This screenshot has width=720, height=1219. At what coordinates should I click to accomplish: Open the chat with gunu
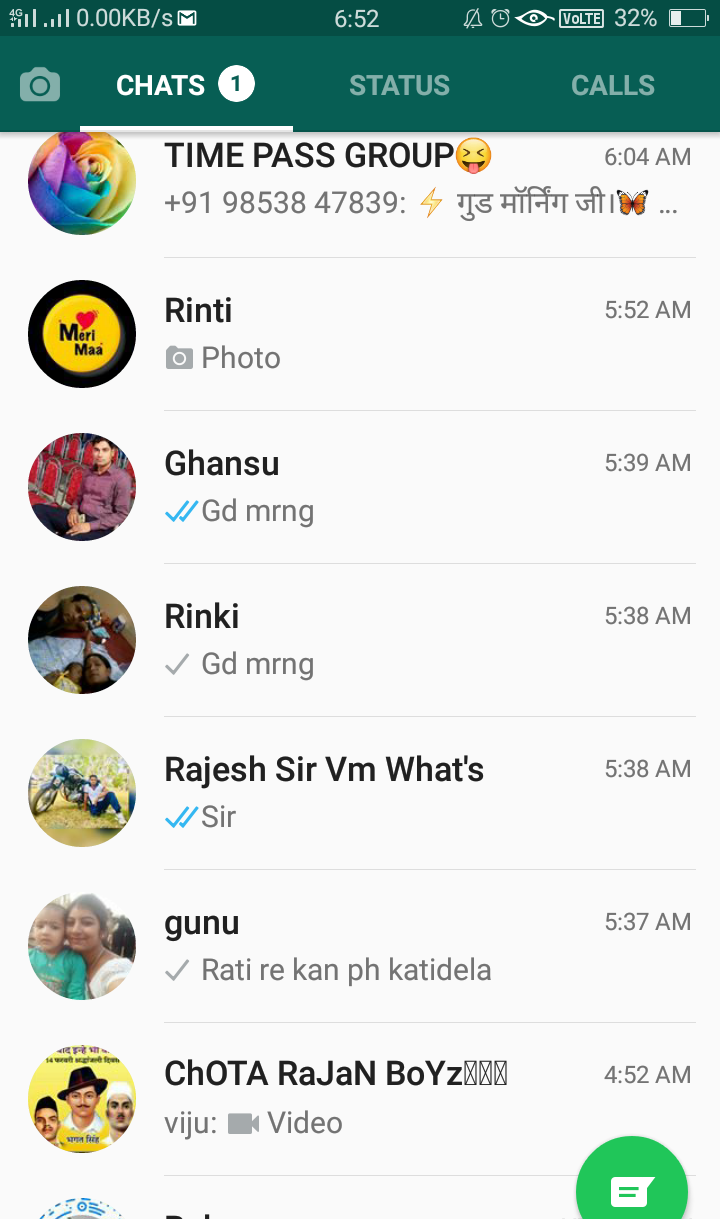pyautogui.click(x=420, y=946)
